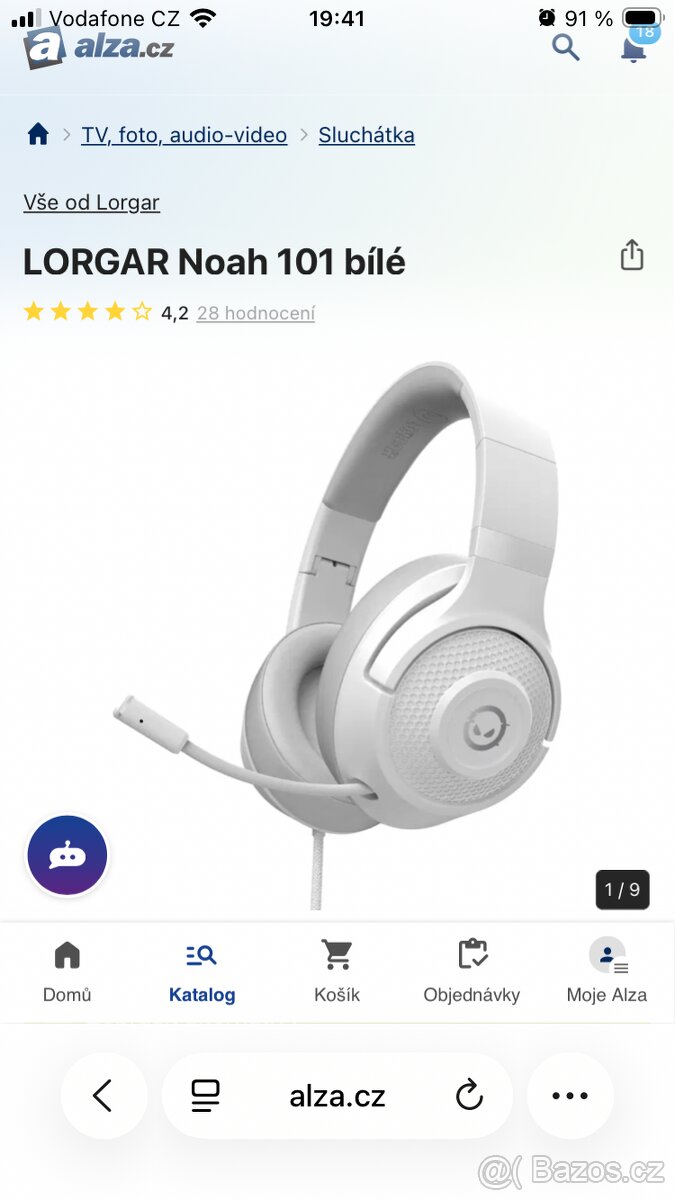Open the notifications bell
This screenshot has width=675, height=1200.
pyautogui.click(x=634, y=47)
